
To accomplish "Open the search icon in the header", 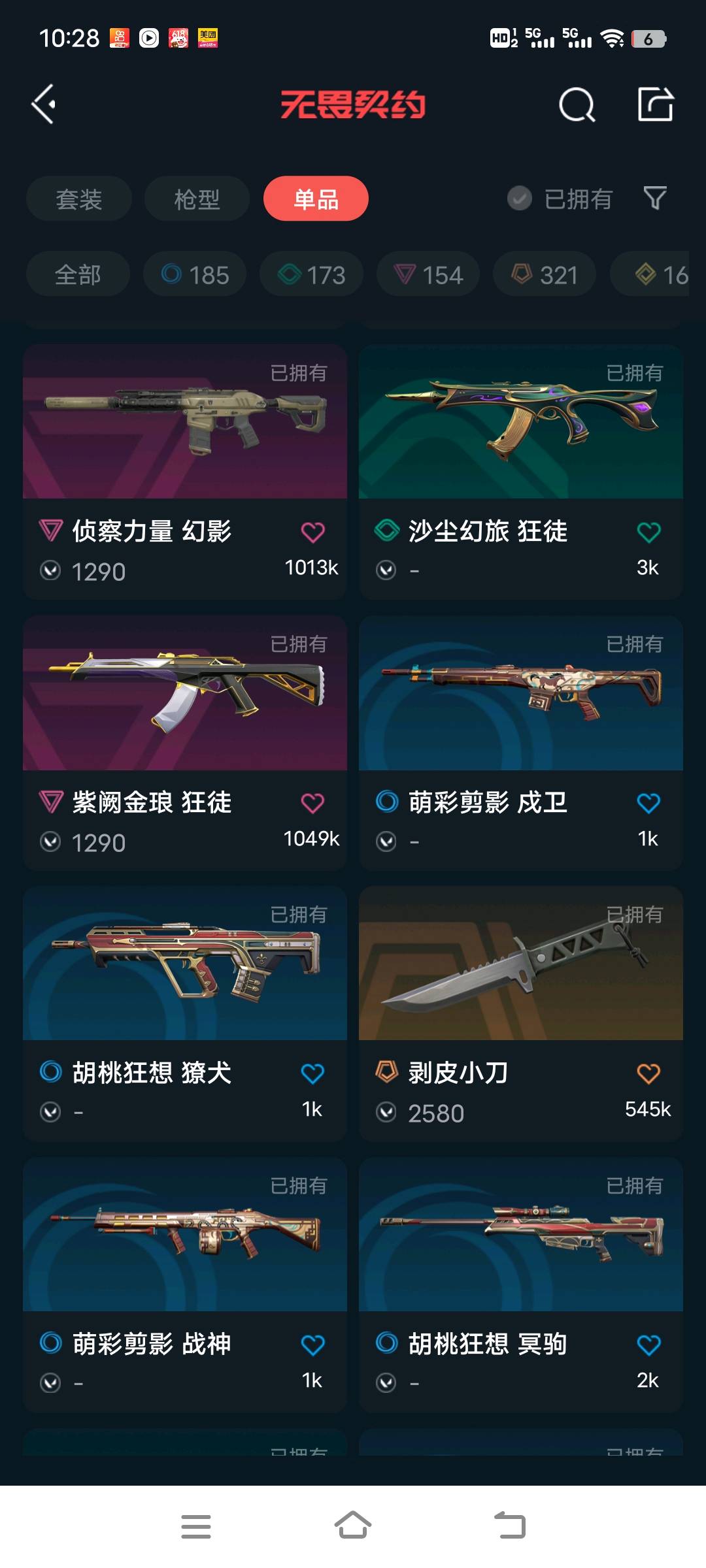I will tap(577, 105).
